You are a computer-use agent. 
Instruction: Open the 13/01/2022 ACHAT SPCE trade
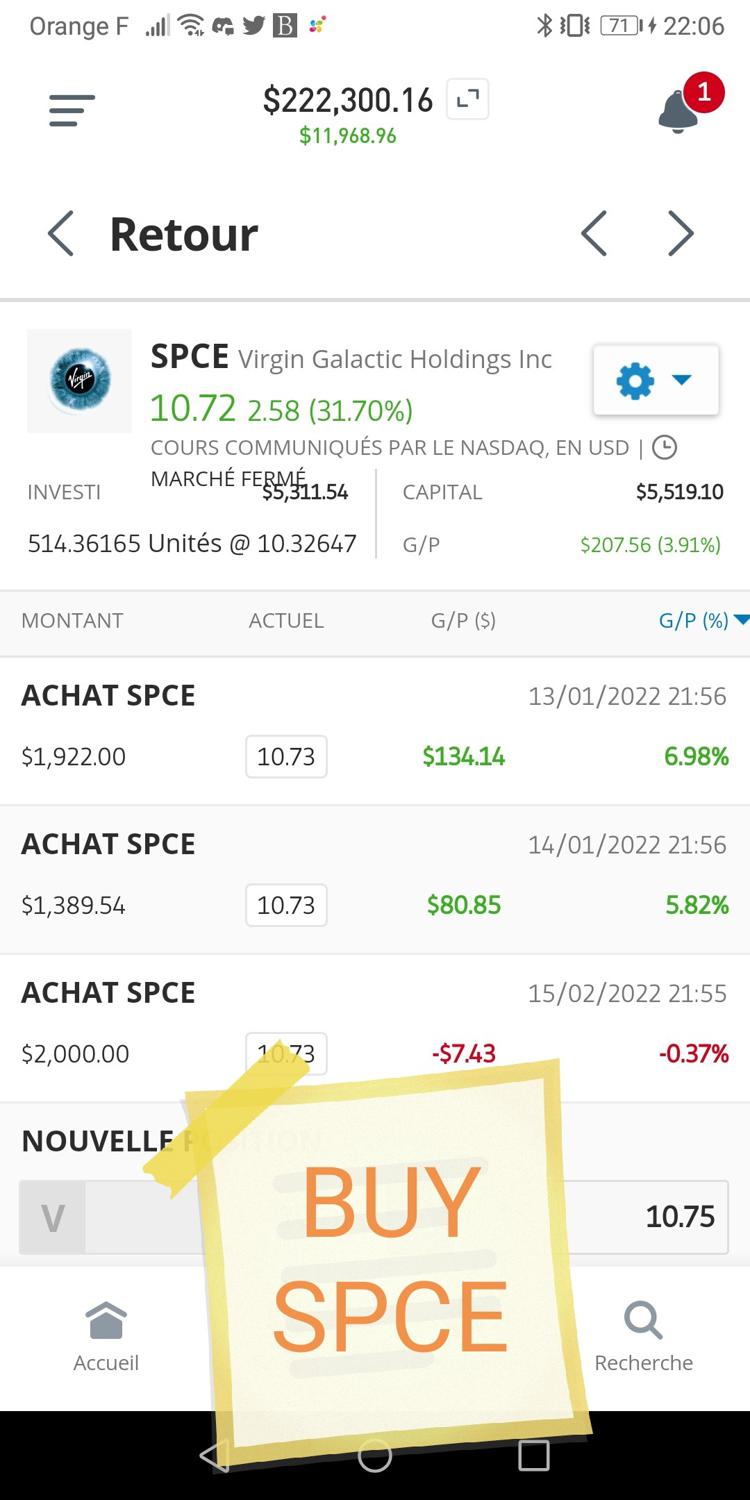[x=375, y=731]
